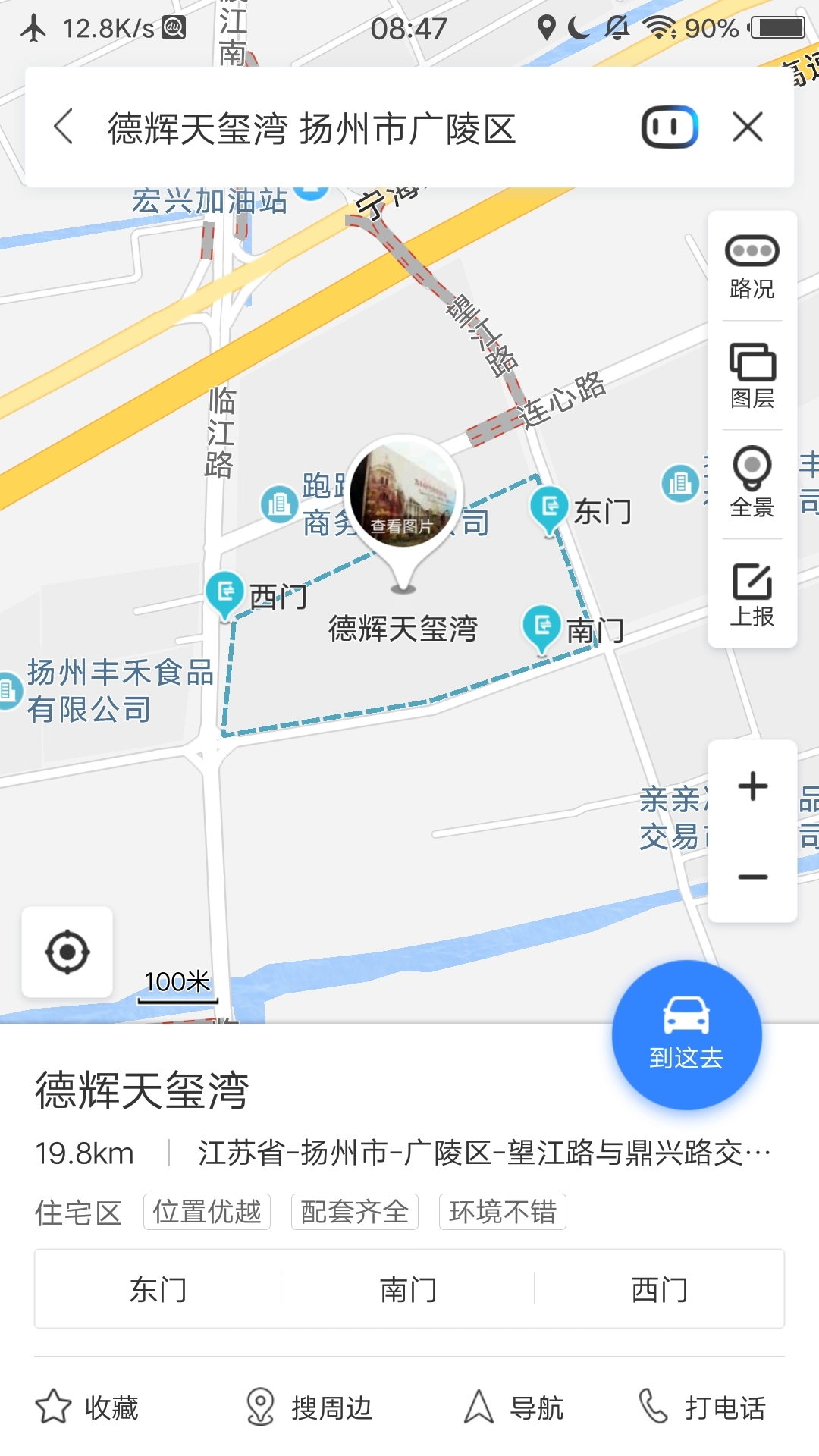Zoom in on the map

point(752,786)
